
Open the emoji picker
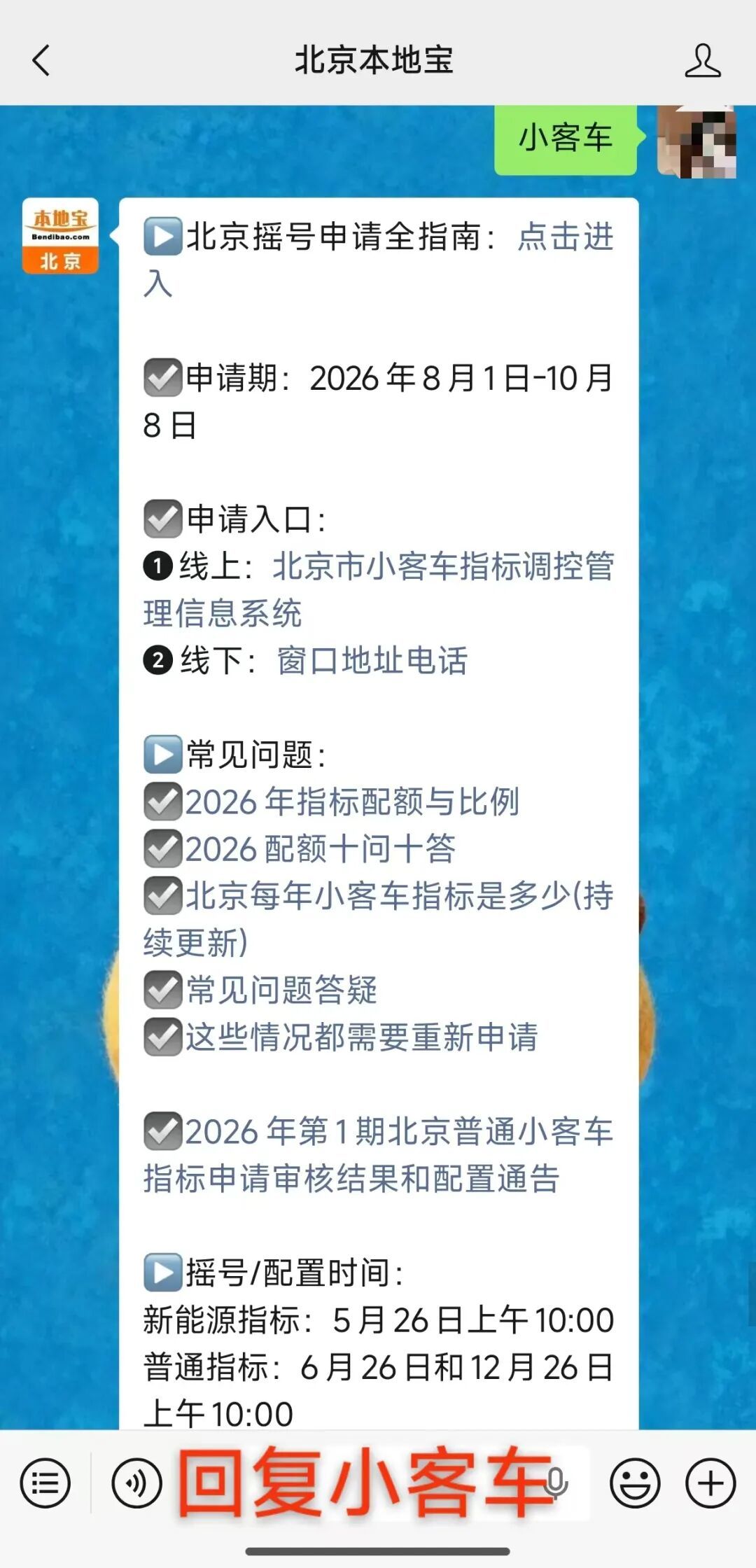pyautogui.click(x=635, y=1483)
